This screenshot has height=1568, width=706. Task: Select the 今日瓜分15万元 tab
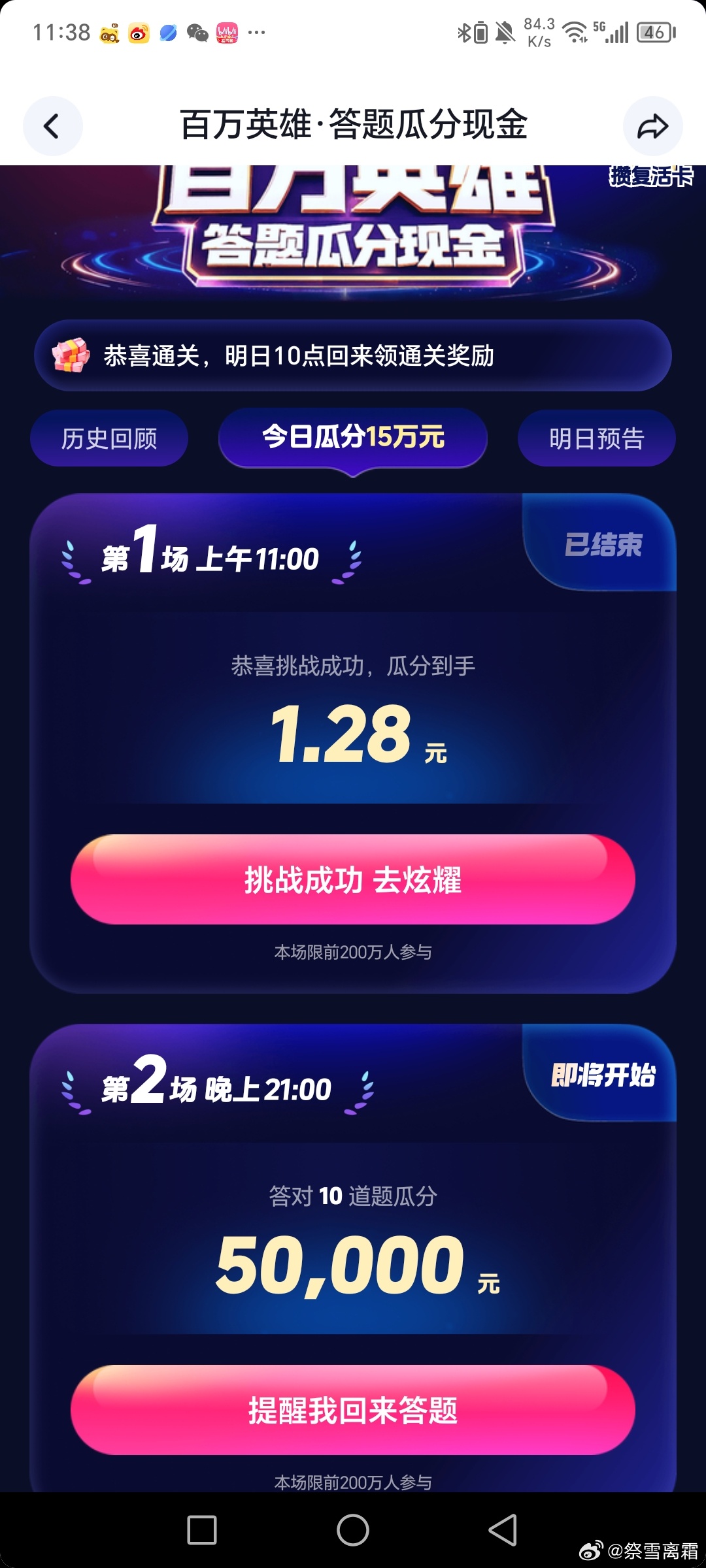(x=353, y=437)
